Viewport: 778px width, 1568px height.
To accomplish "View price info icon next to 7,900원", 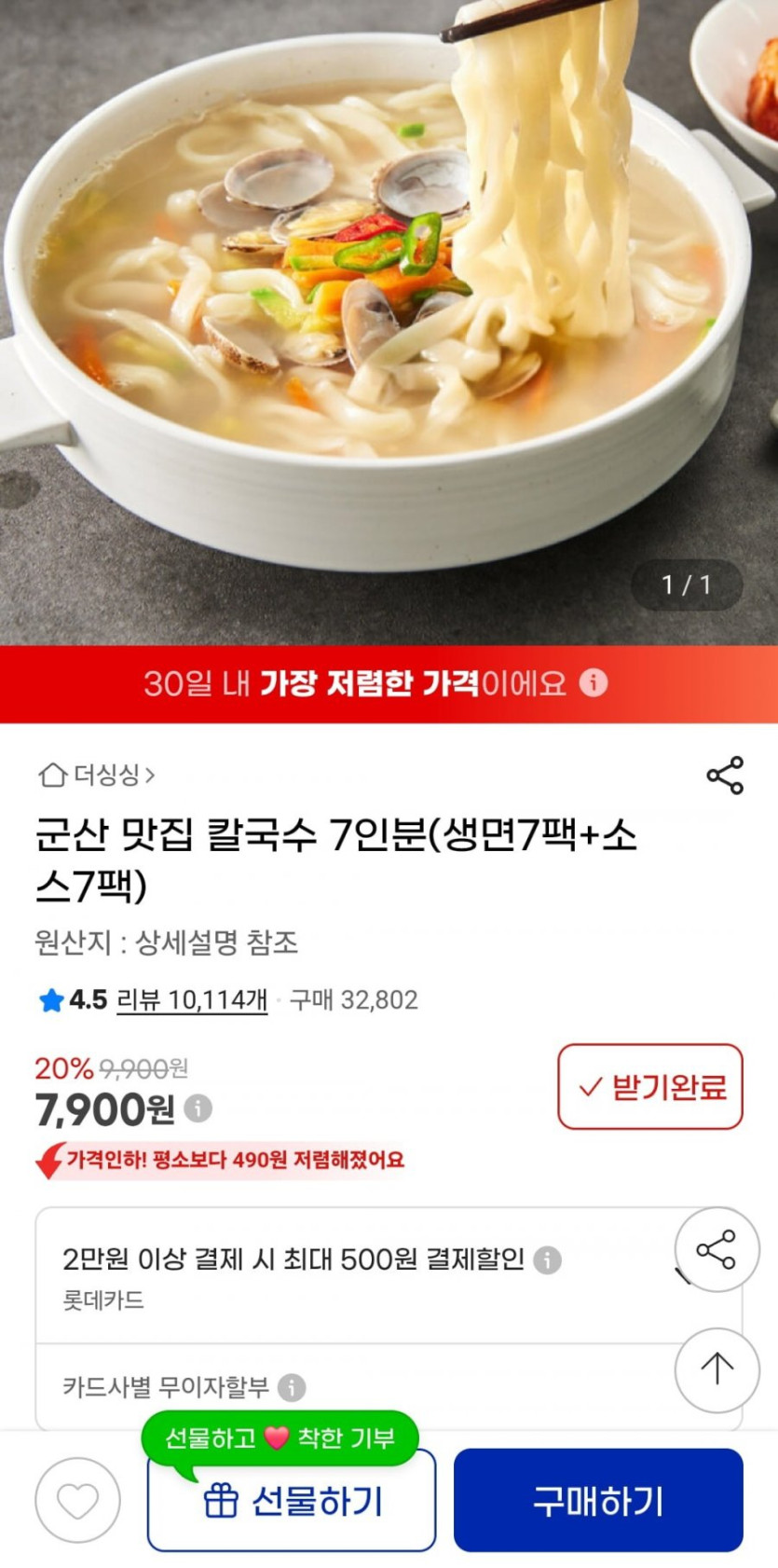I will 198,1108.
